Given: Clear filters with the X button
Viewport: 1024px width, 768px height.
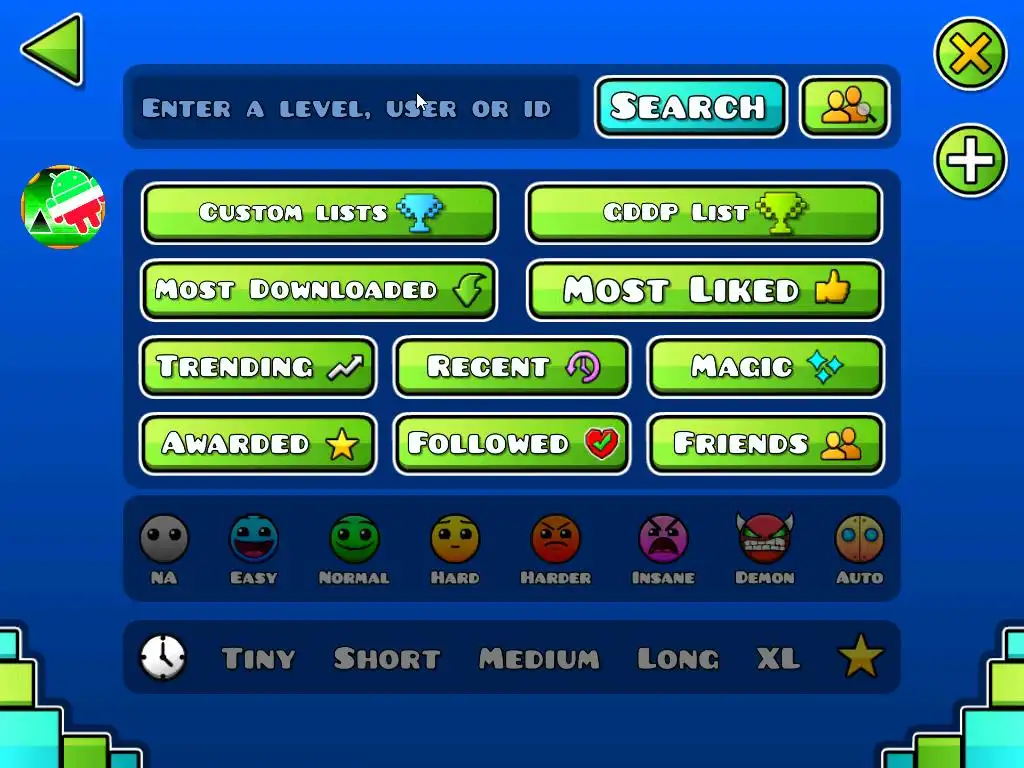Looking at the screenshot, I should click(969, 53).
